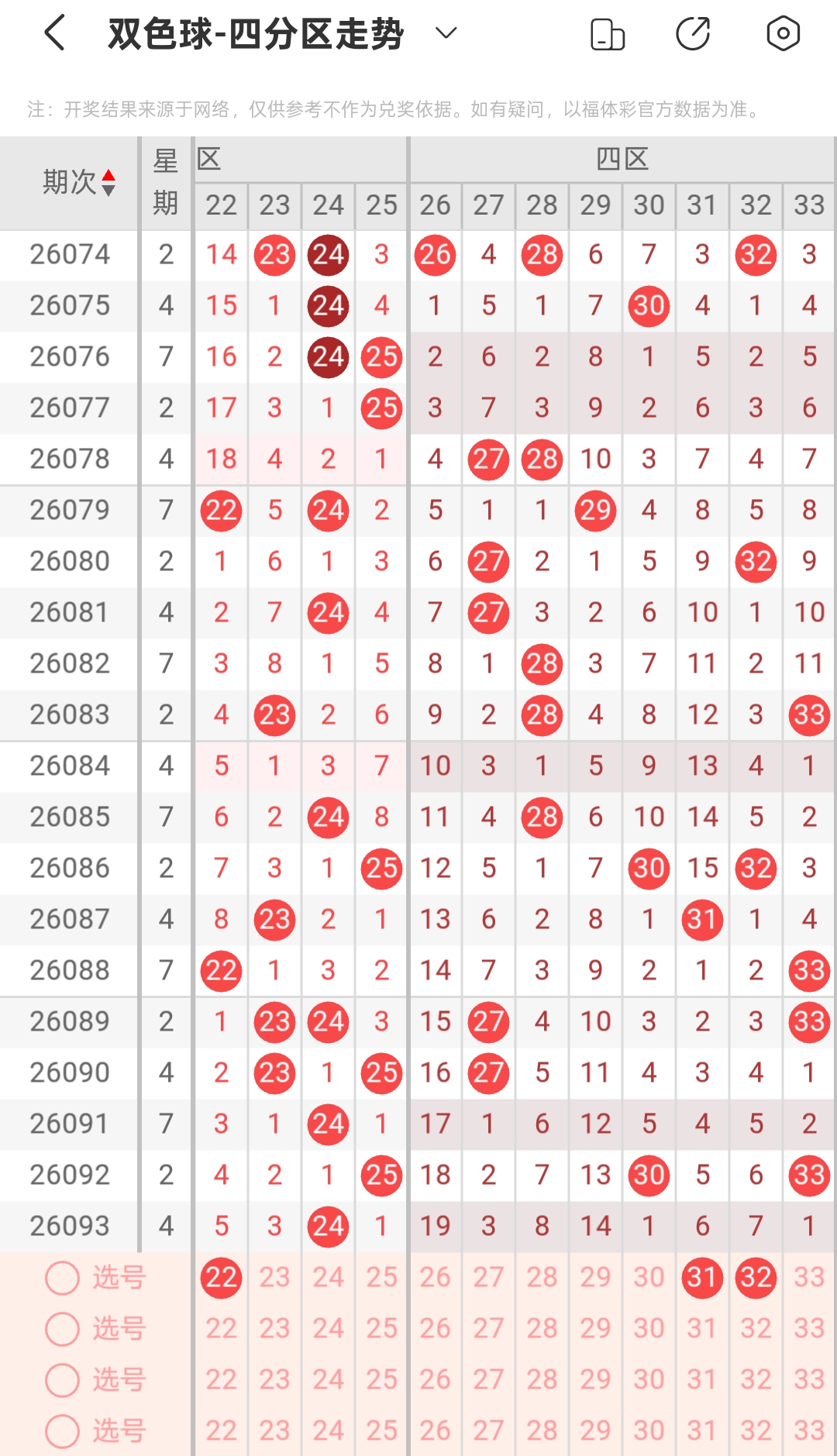Screen dimensions: 837x1456
Task: Deselect the highlighted 31 in the 选号 row
Action: [x=702, y=1278]
